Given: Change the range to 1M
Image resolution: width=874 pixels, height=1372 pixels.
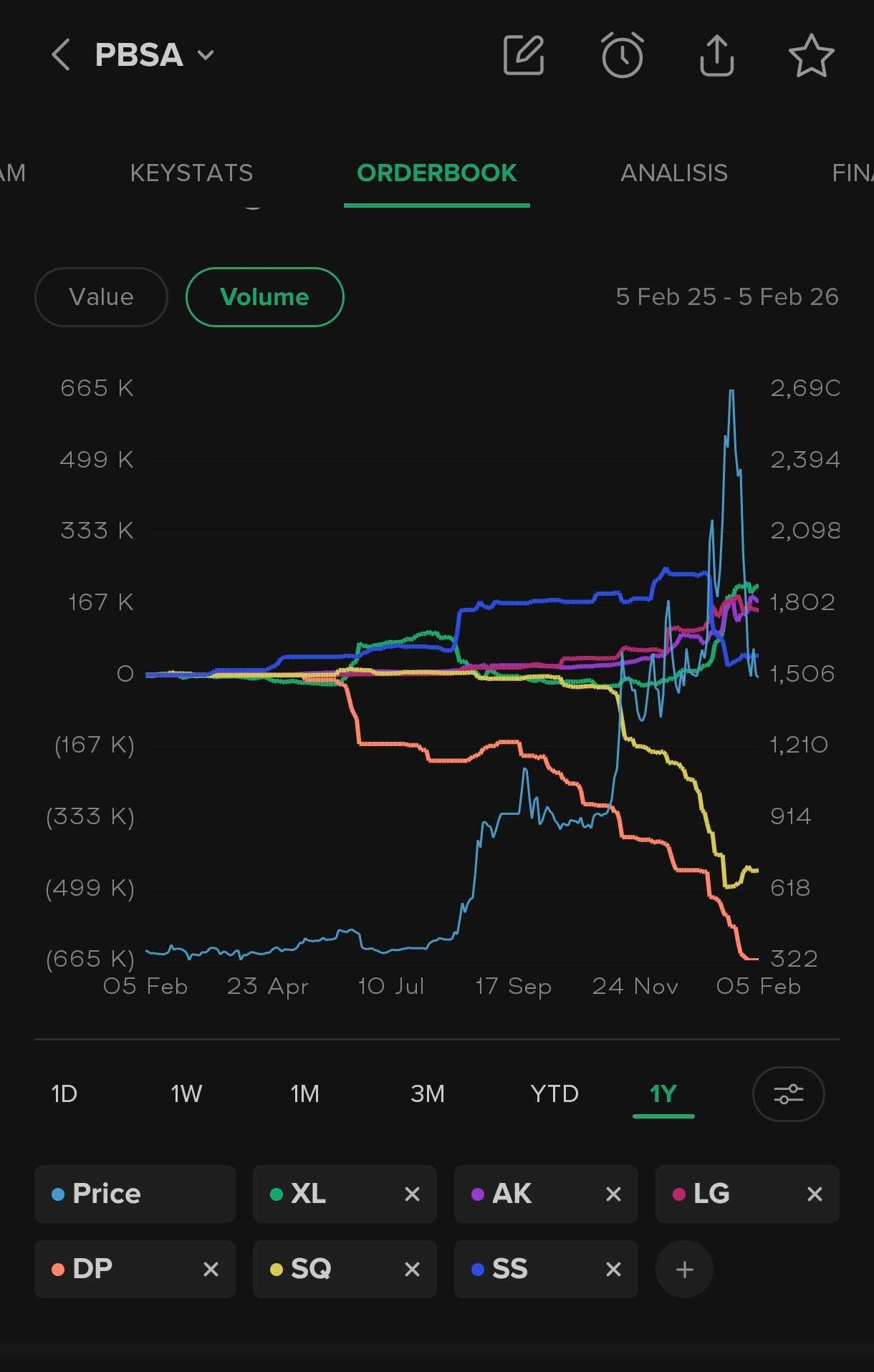Looking at the screenshot, I should pyautogui.click(x=304, y=1094).
